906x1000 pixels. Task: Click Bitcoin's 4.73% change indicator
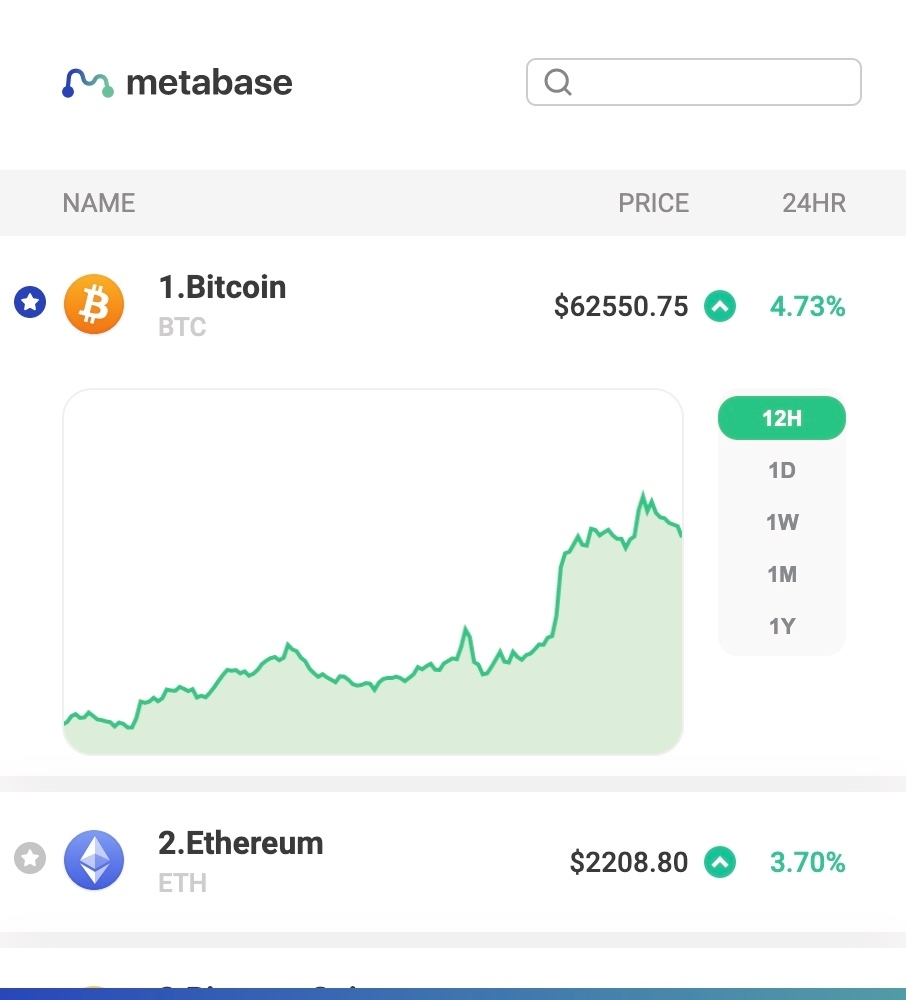pos(808,306)
